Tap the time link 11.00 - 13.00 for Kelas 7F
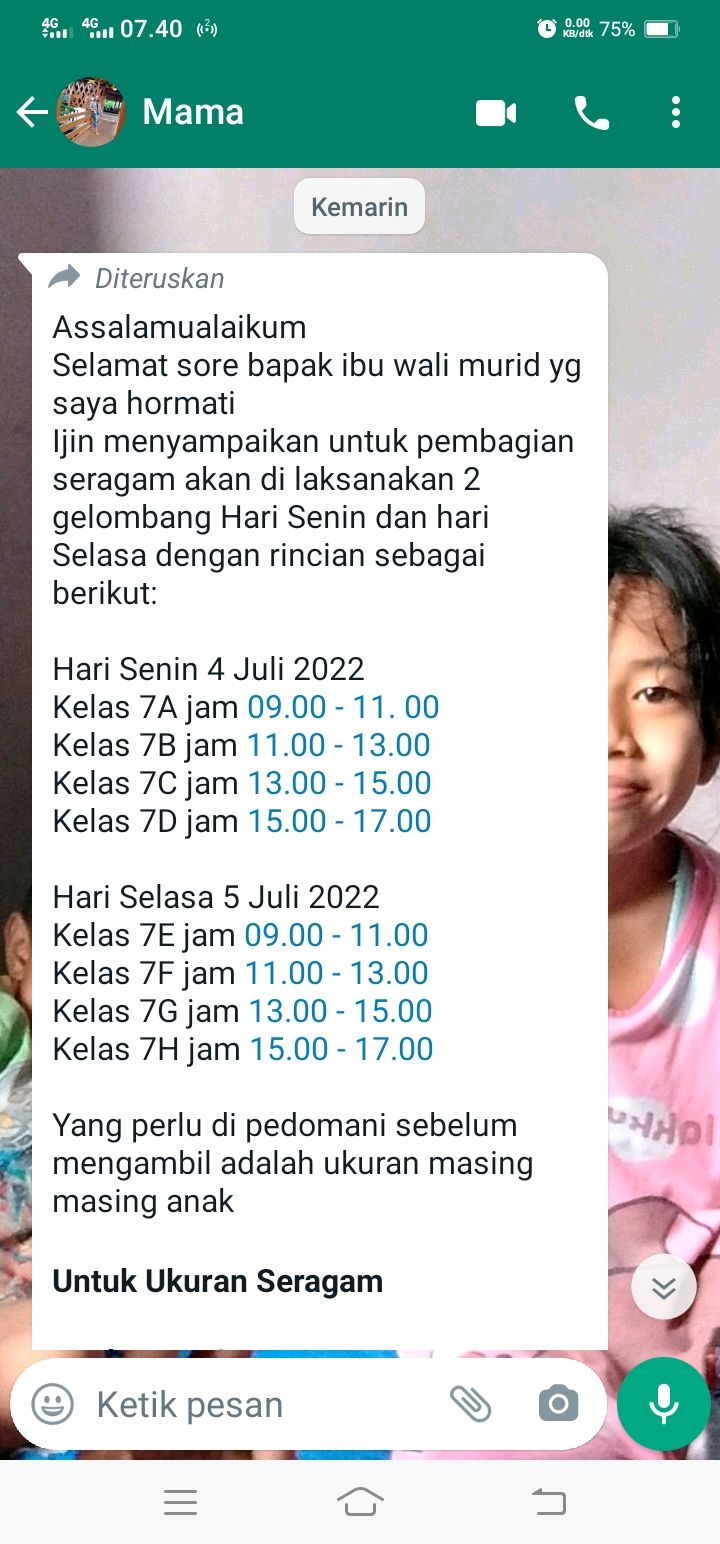This screenshot has height=1544, width=720. 336,973
